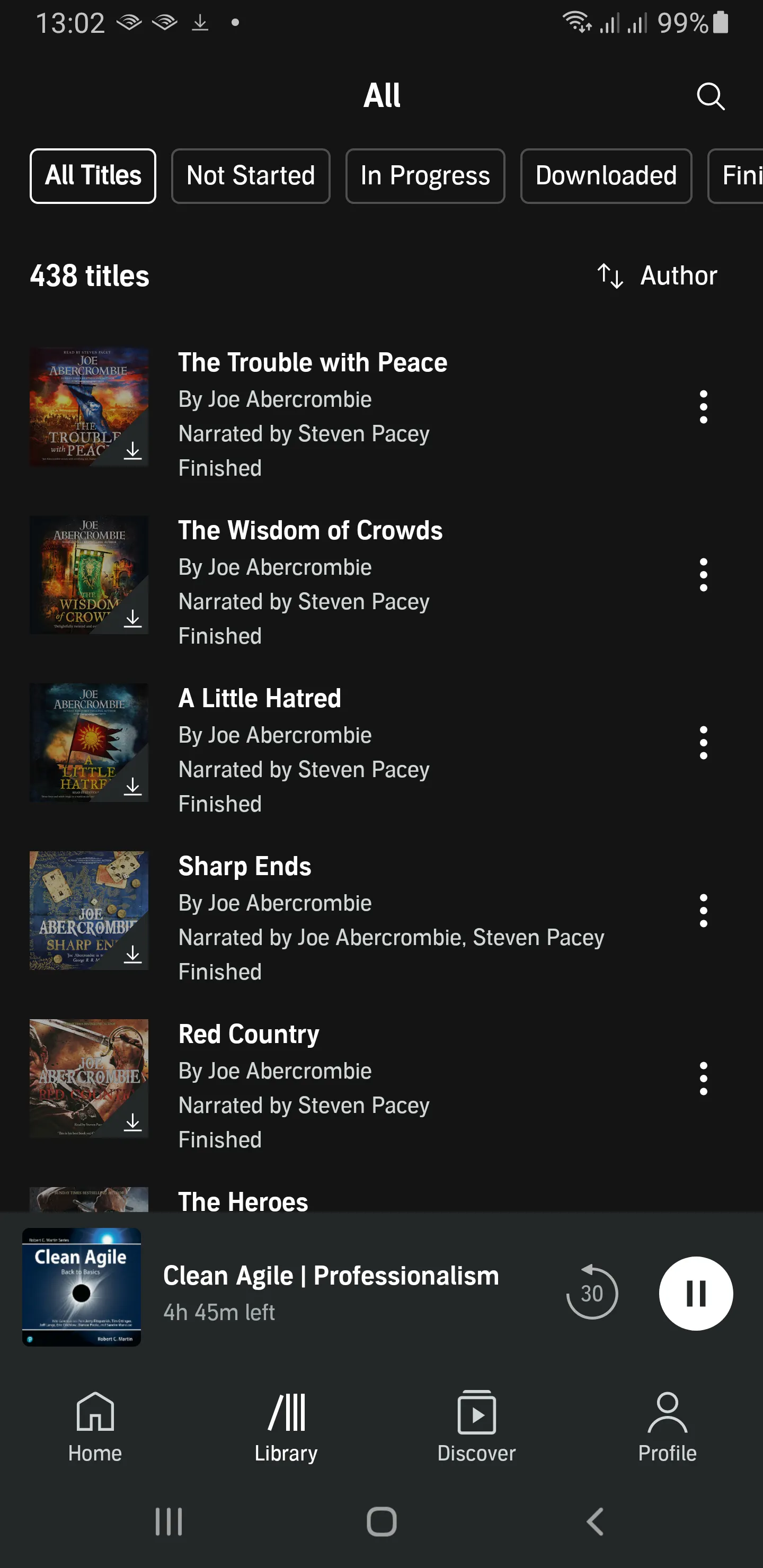
Task: Open Red Country audiobook
Action: point(249,1035)
